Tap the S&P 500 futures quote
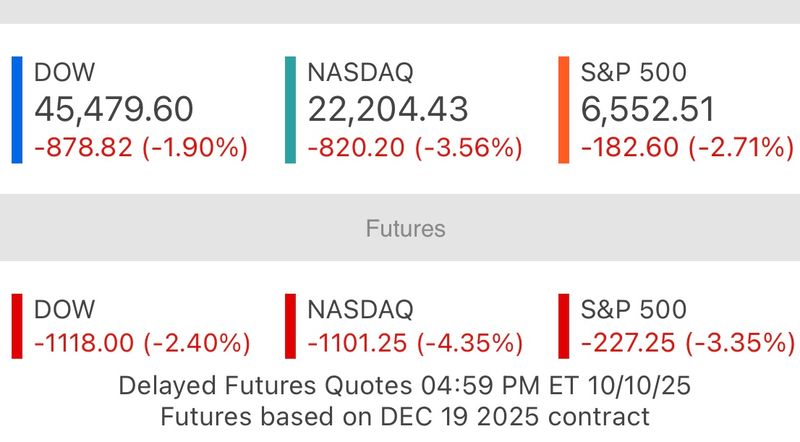The height and width of the screenshot is (442, 800). [677, 326]
